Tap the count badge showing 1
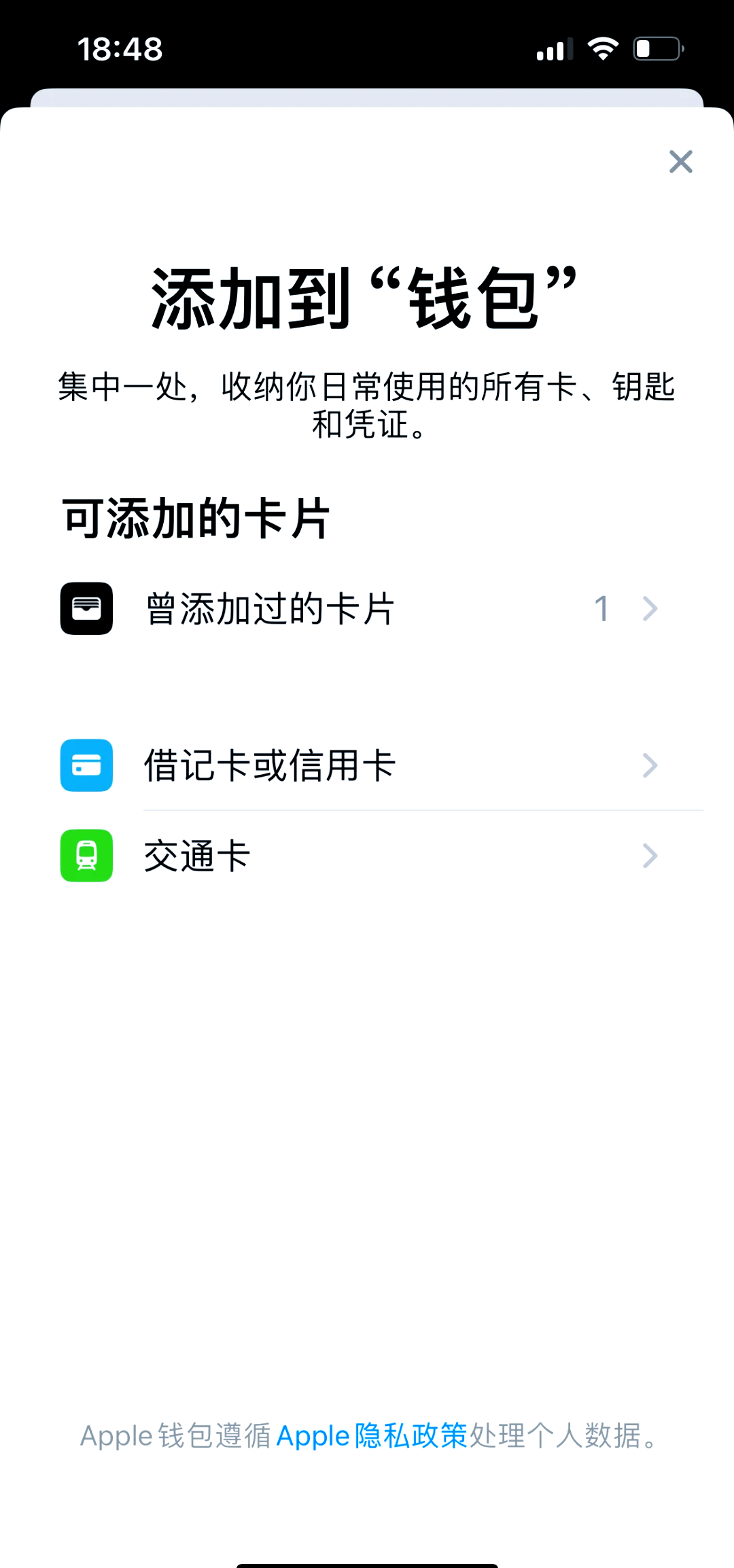The height and width of the screenshot is (1568, 734). point(602,608)
